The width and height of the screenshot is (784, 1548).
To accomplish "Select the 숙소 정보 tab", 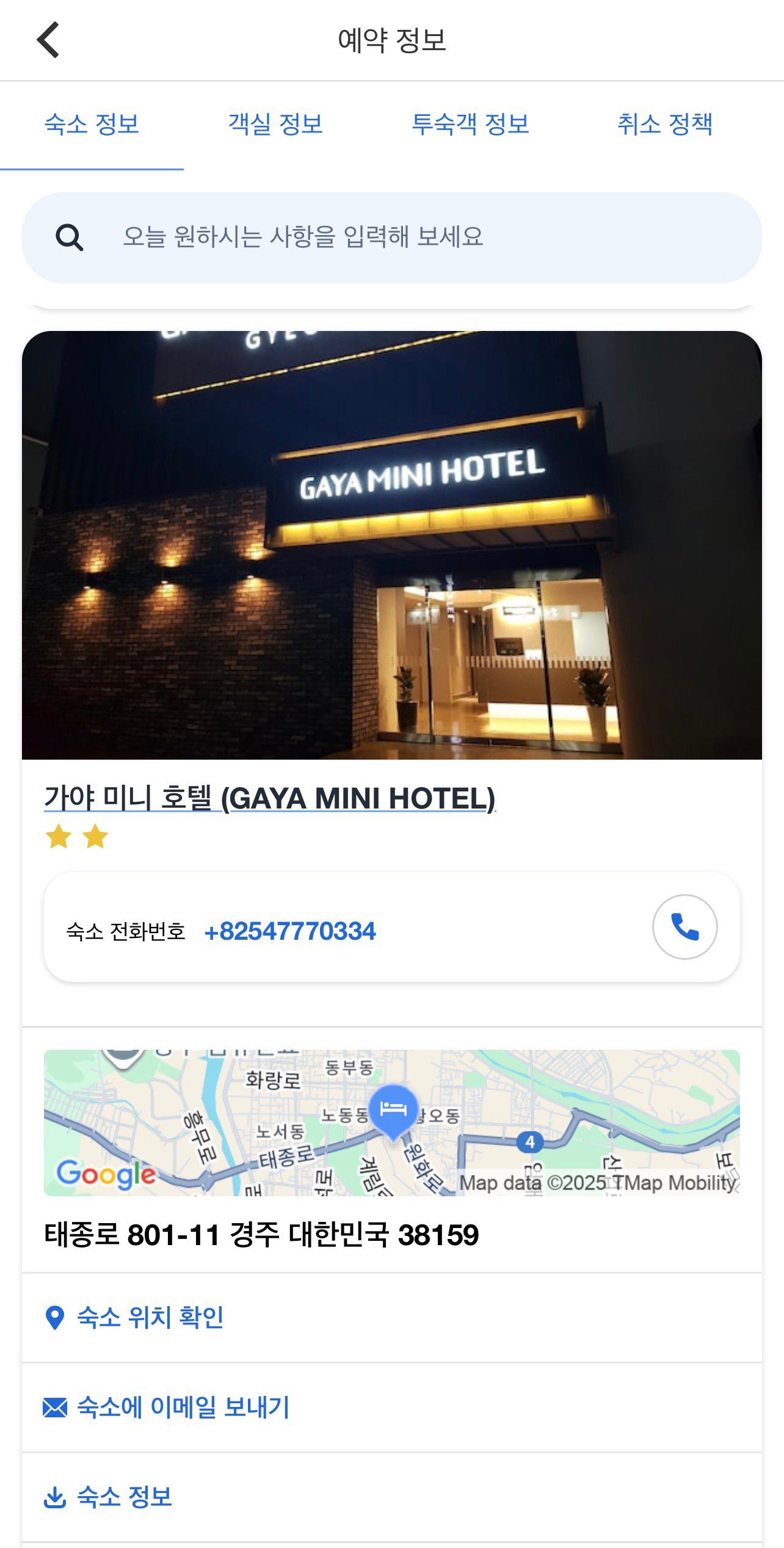I will (x=92, y=125).
